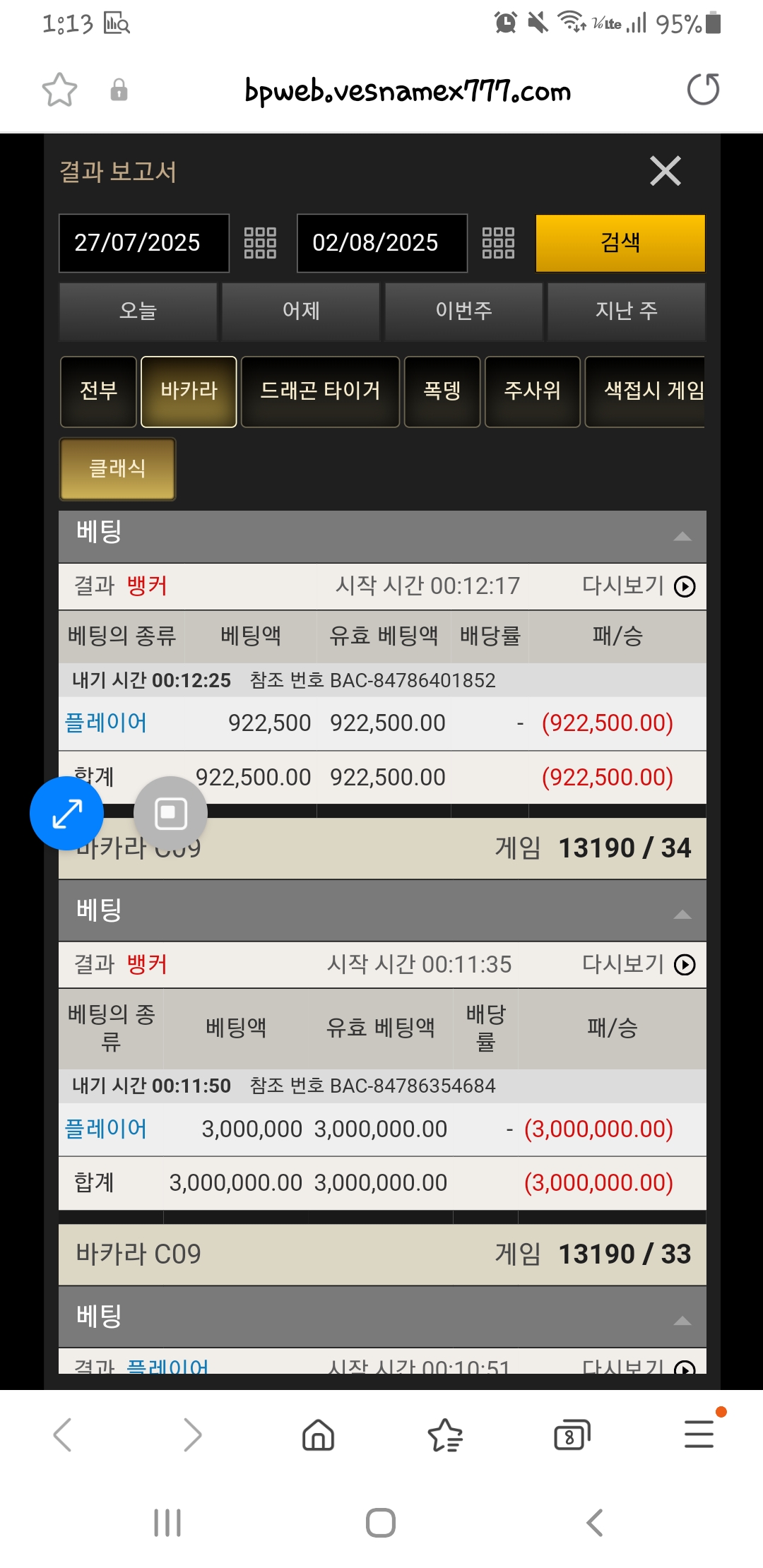The width and height of the screenshot is (763, 1568).
Task: Close the 결과 보고서 dialog
Action: tap(665, 171)
